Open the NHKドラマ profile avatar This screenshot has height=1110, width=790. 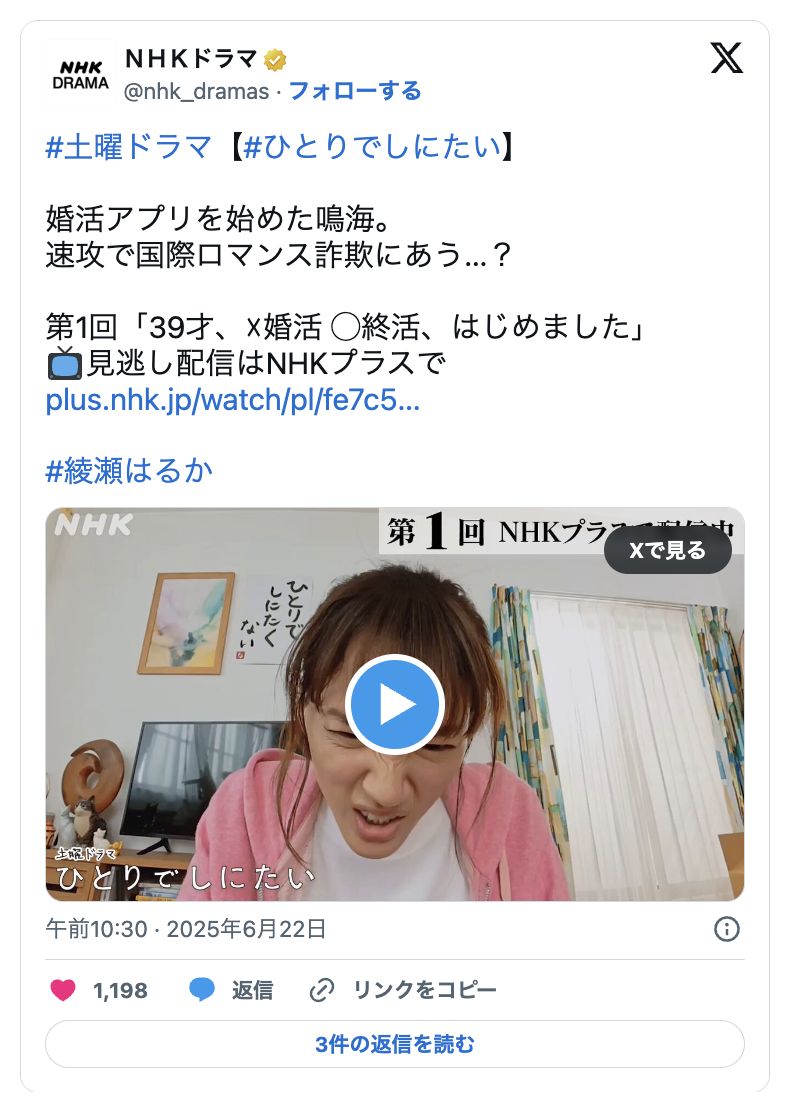pyautogui.click(x=80, y=75)
